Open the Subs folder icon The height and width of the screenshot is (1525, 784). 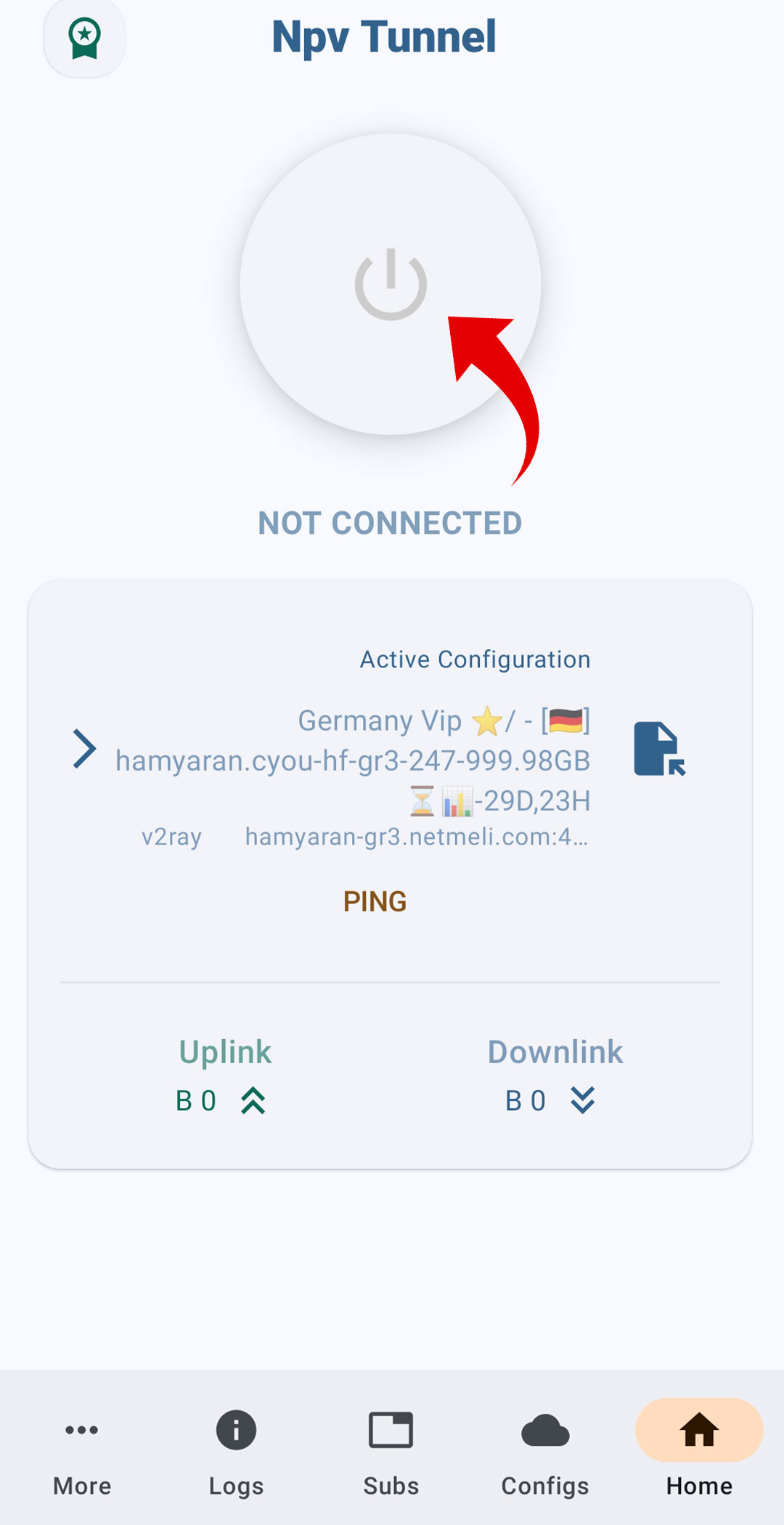point(391,1429)
